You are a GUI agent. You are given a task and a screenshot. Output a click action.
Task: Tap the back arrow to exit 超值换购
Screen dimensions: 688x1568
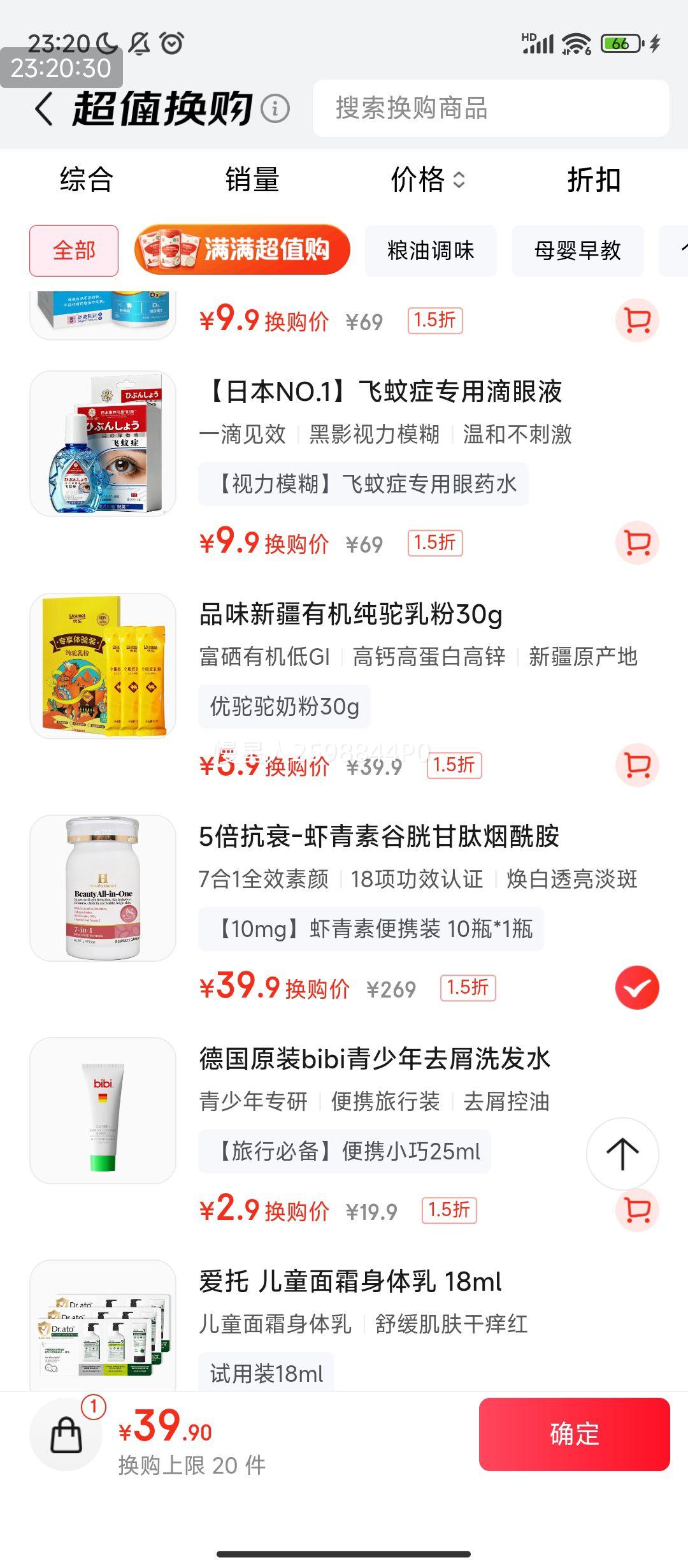point(42,108)
